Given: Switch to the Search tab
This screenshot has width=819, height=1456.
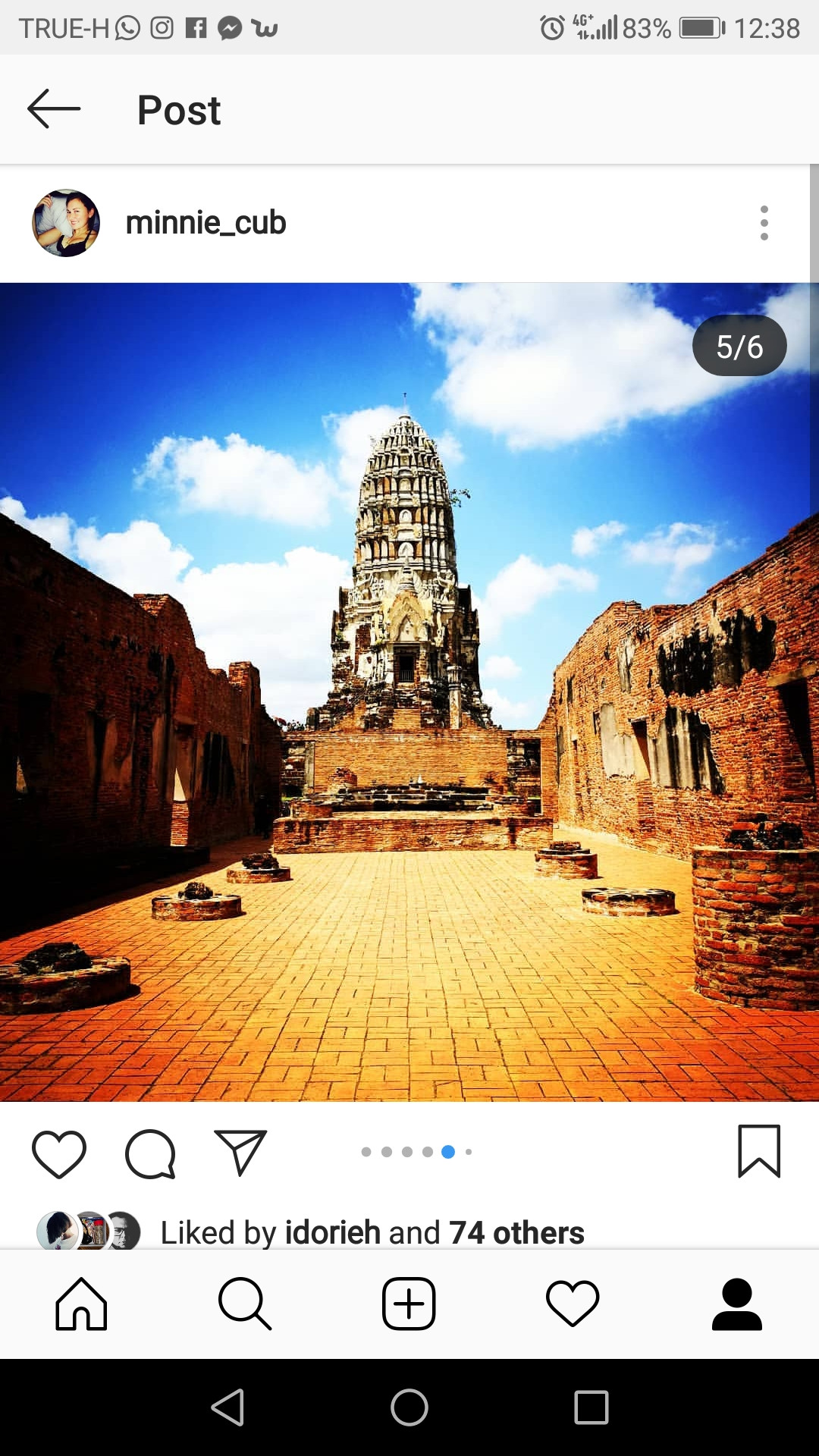Looking at the screenshot, I should point(245,1304).
